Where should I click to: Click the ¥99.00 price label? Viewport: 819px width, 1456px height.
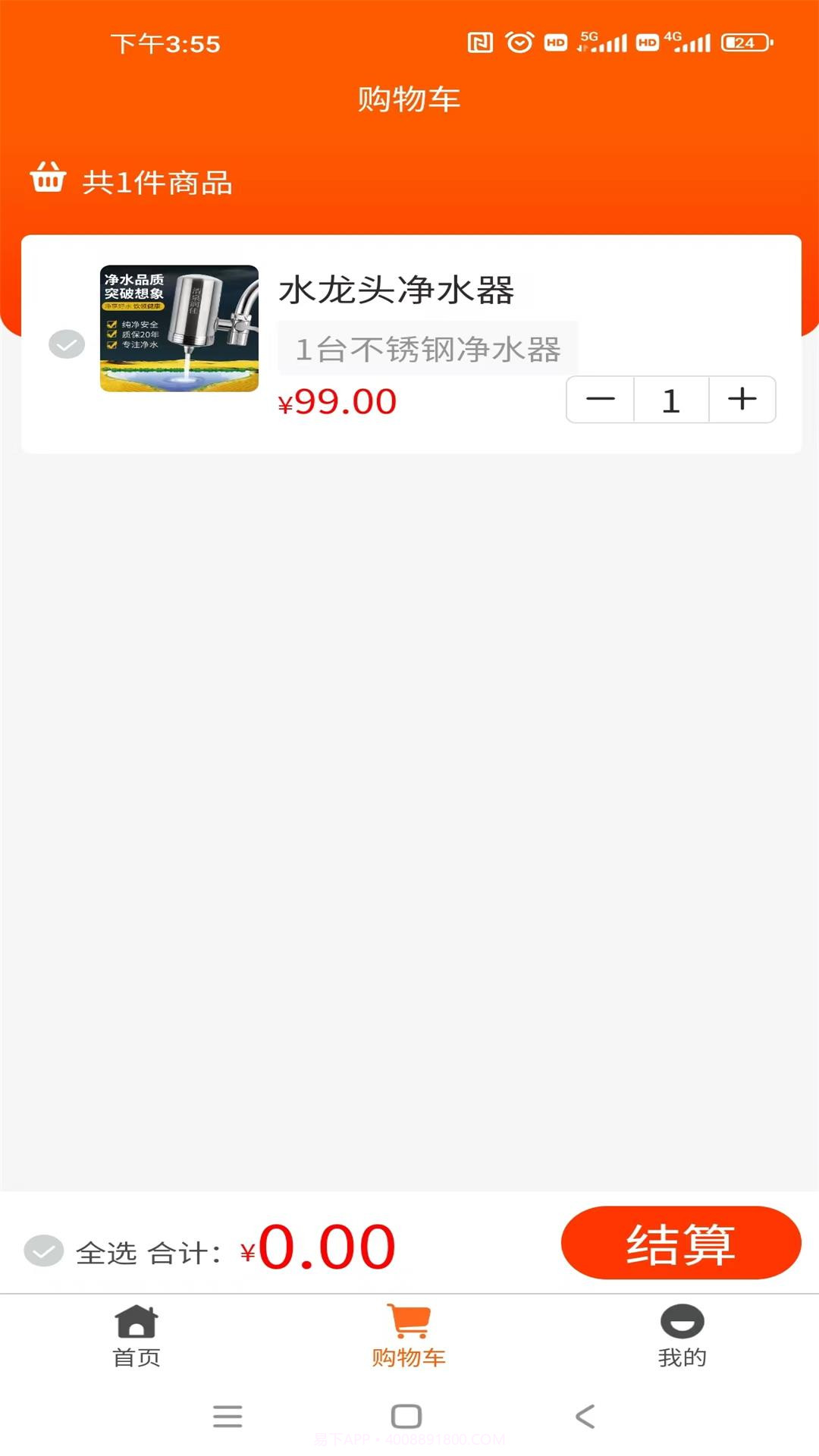pyautogui.click(x=336, y=402)
